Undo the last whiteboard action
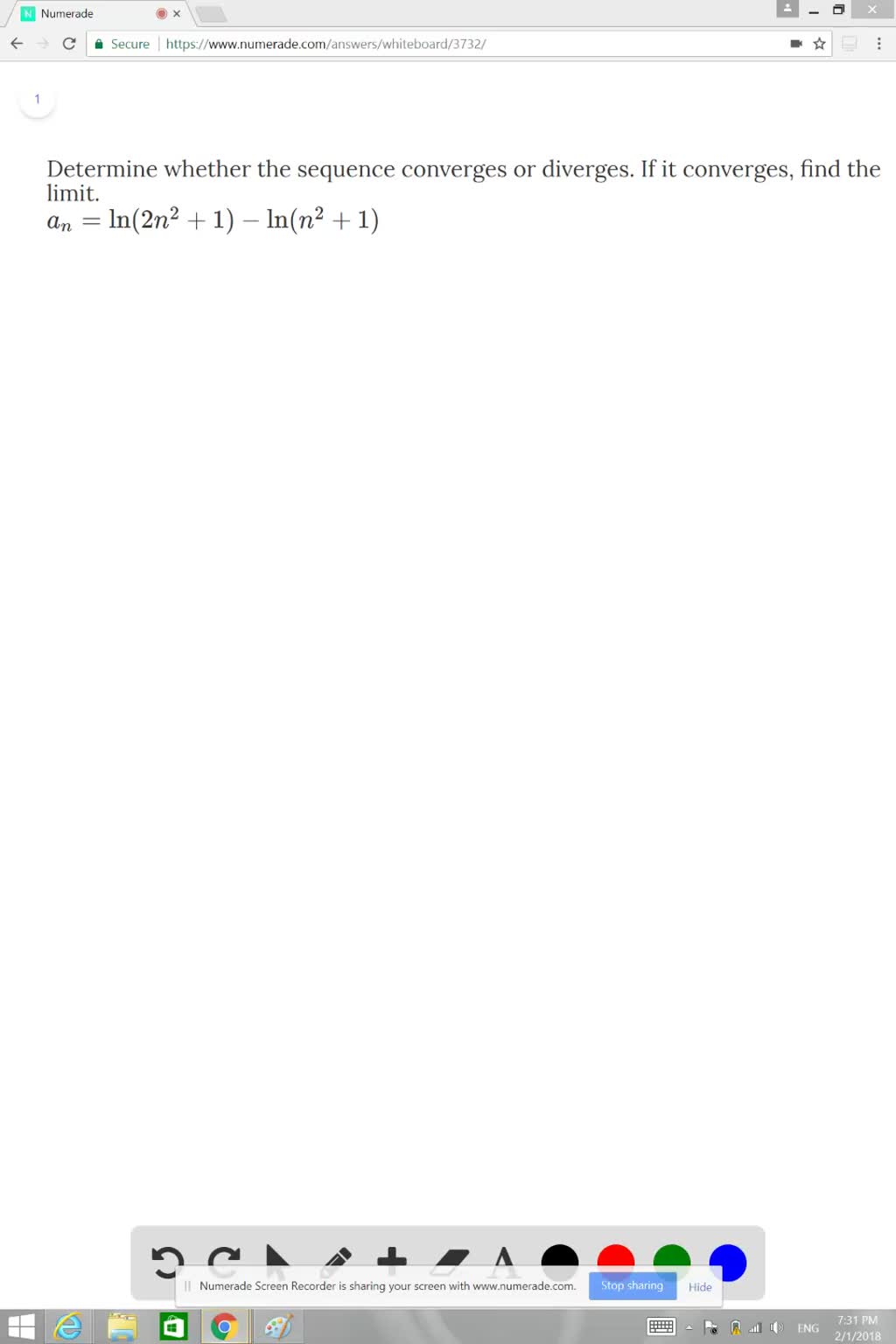 [167, 1260]
